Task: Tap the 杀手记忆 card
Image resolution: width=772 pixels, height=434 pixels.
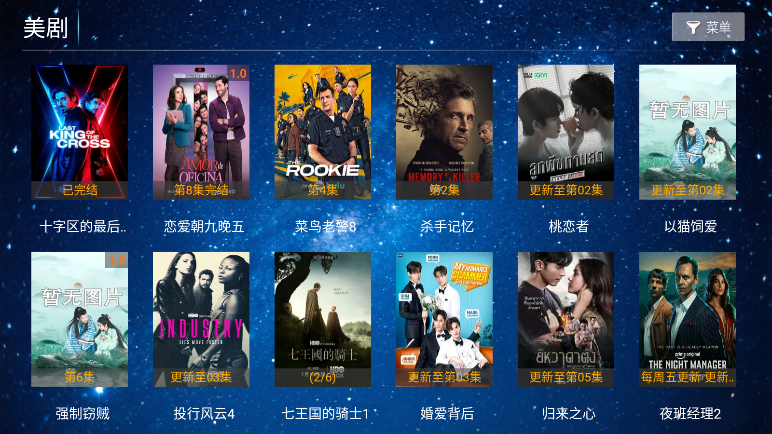Action: 444,132
